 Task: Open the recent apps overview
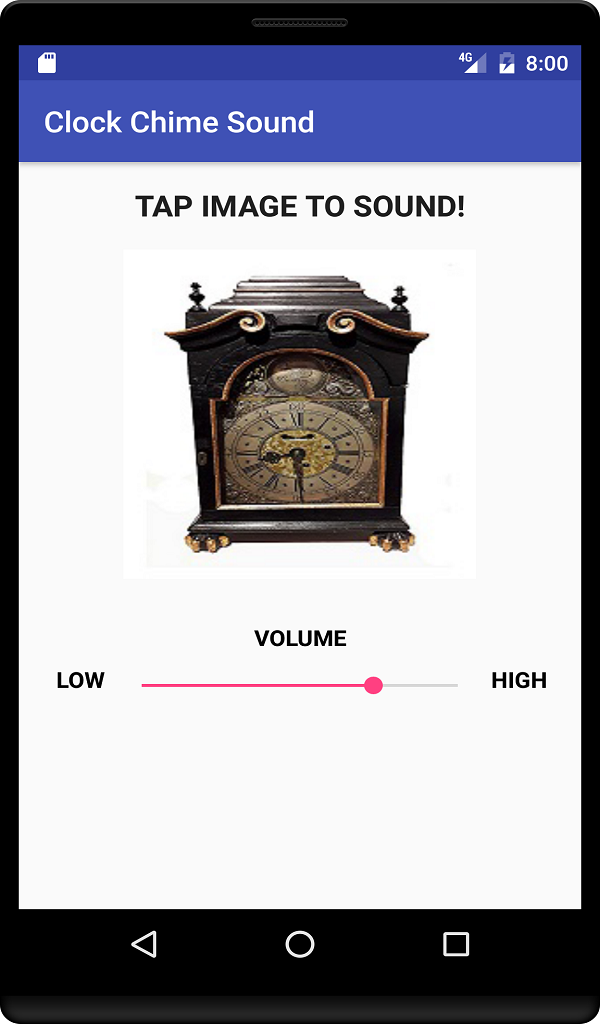coord(456,944)
